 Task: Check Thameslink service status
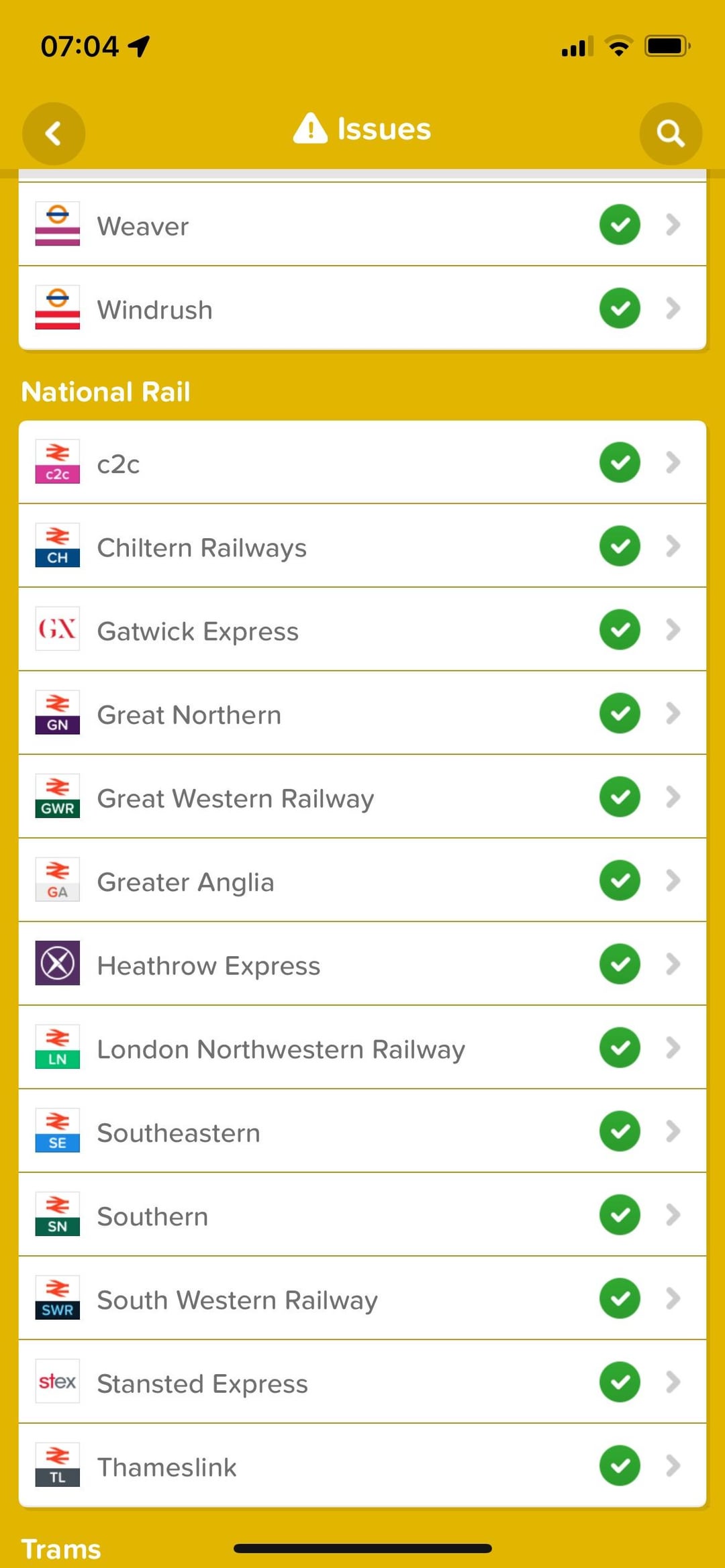pos(362,1465)
